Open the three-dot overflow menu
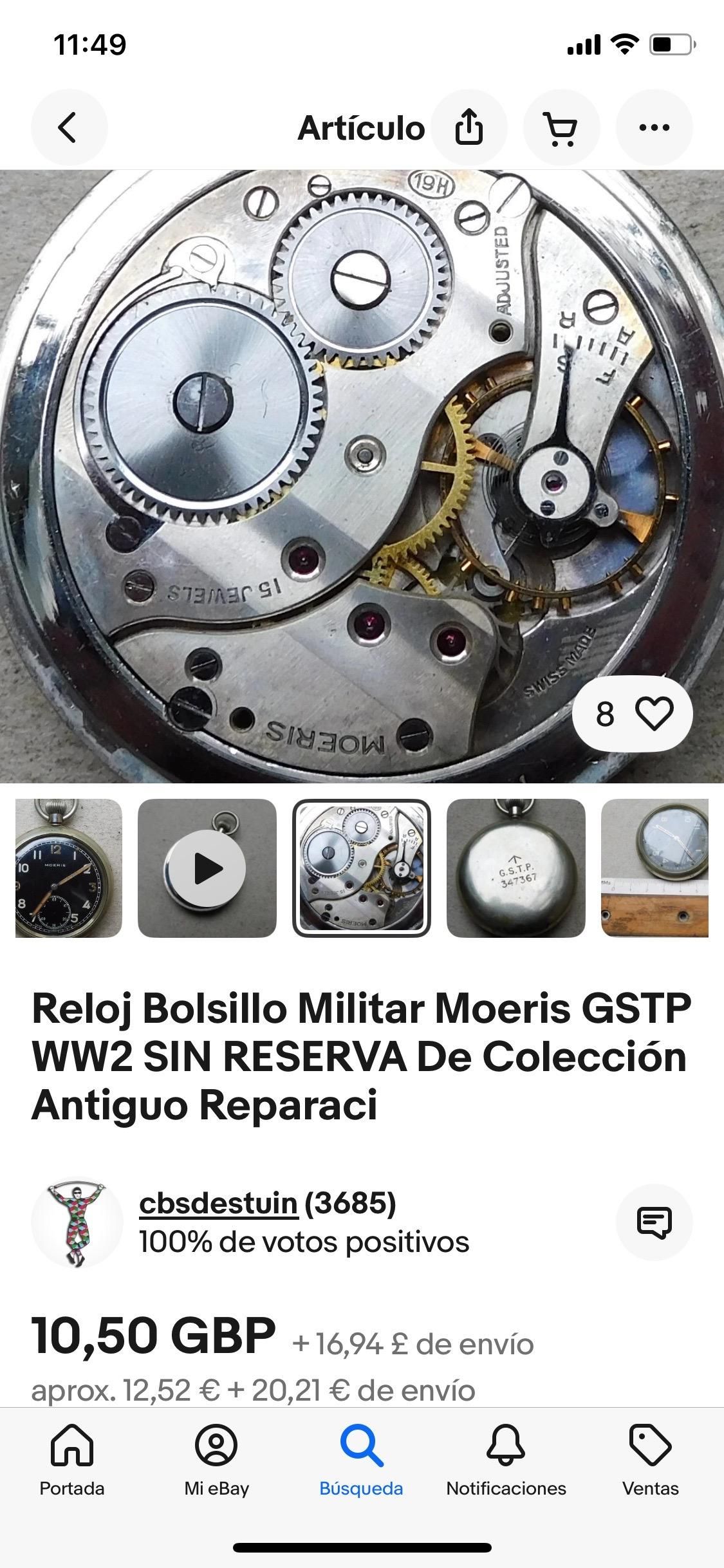The height and width of the screenshot is (1568, 724). click(x=654, y=127)
